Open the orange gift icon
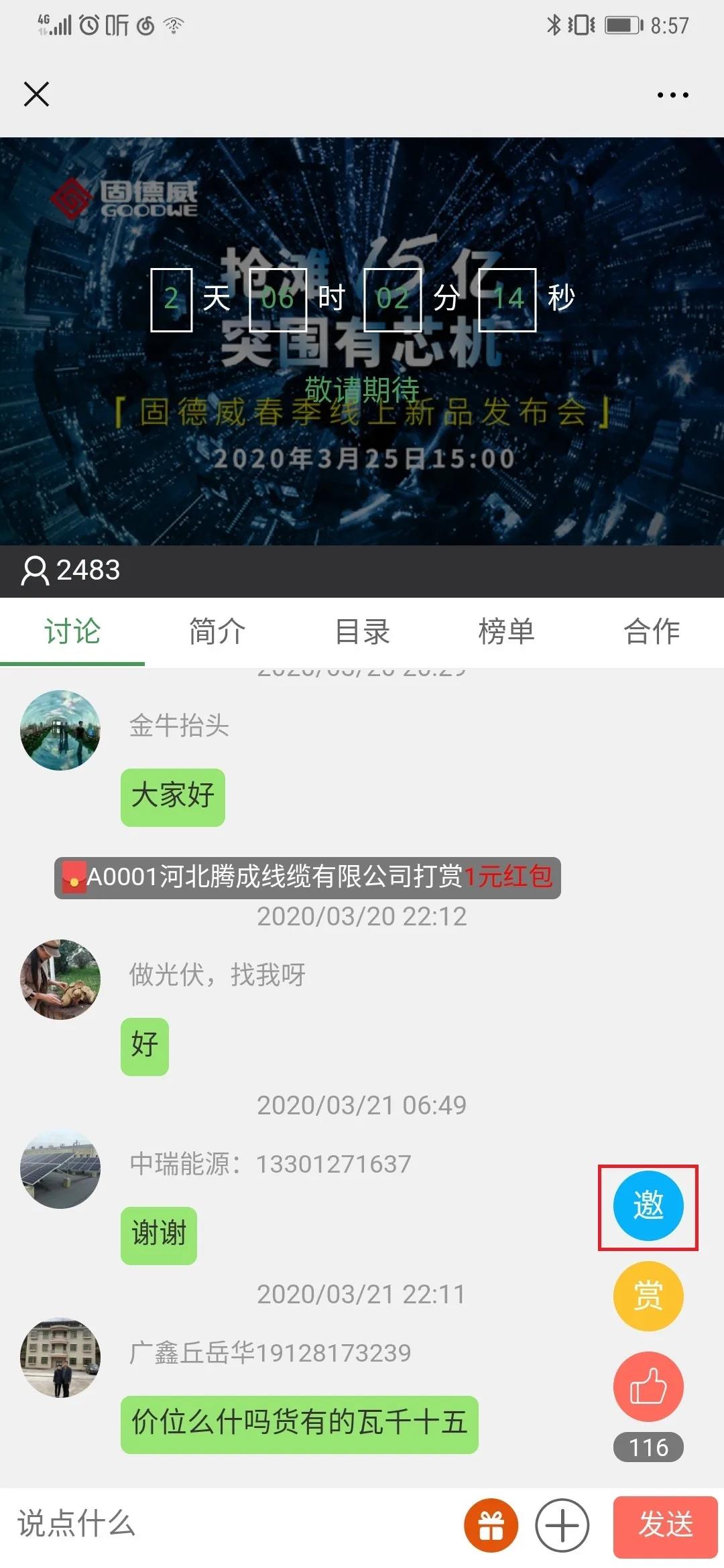 click(491, 1526)
